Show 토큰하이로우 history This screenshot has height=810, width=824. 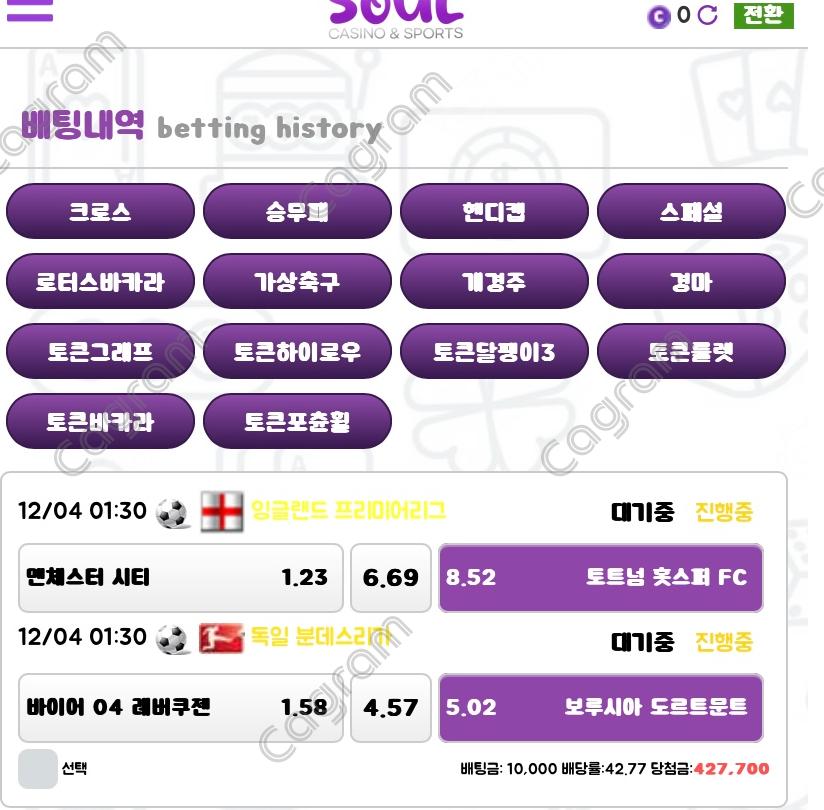point(297,352)
